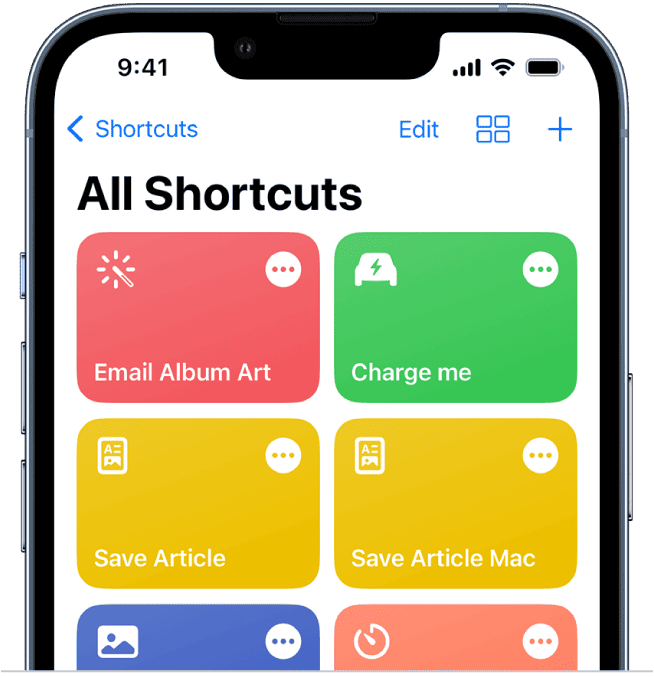Open ellipsis on the orange timer shortcut
Viewport: 654px width, 678px height.
pos(541,641)
